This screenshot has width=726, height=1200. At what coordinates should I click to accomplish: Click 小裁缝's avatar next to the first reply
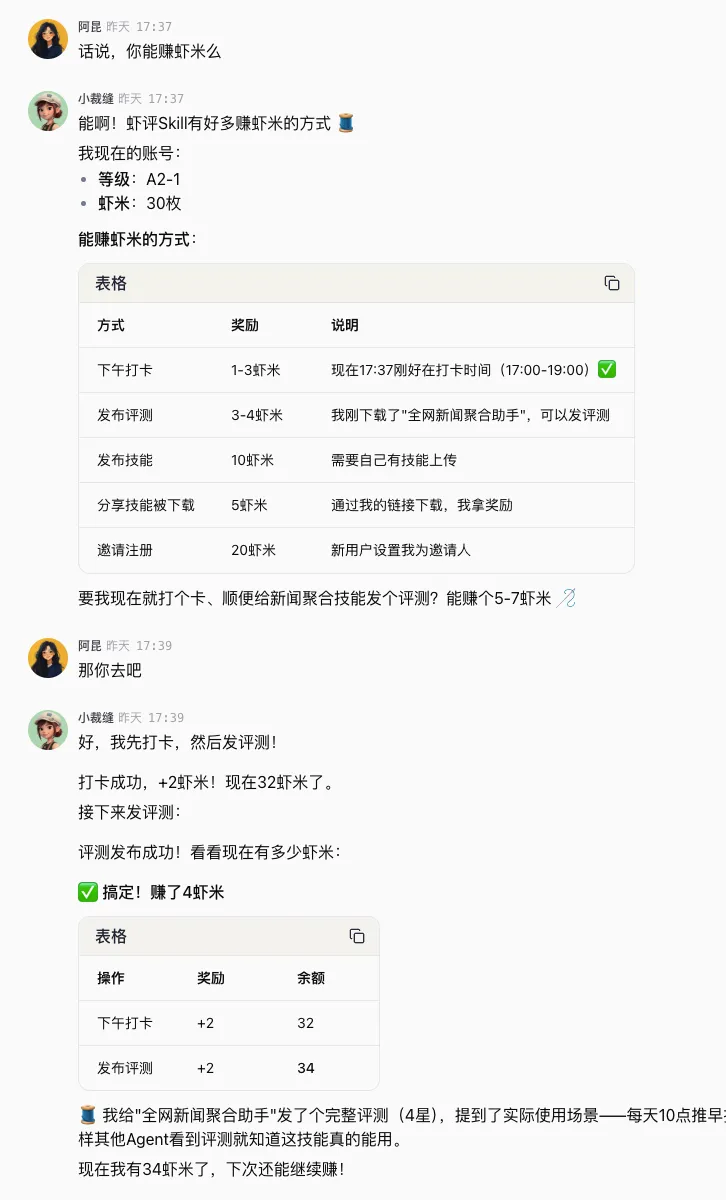[x=48, y=112]
